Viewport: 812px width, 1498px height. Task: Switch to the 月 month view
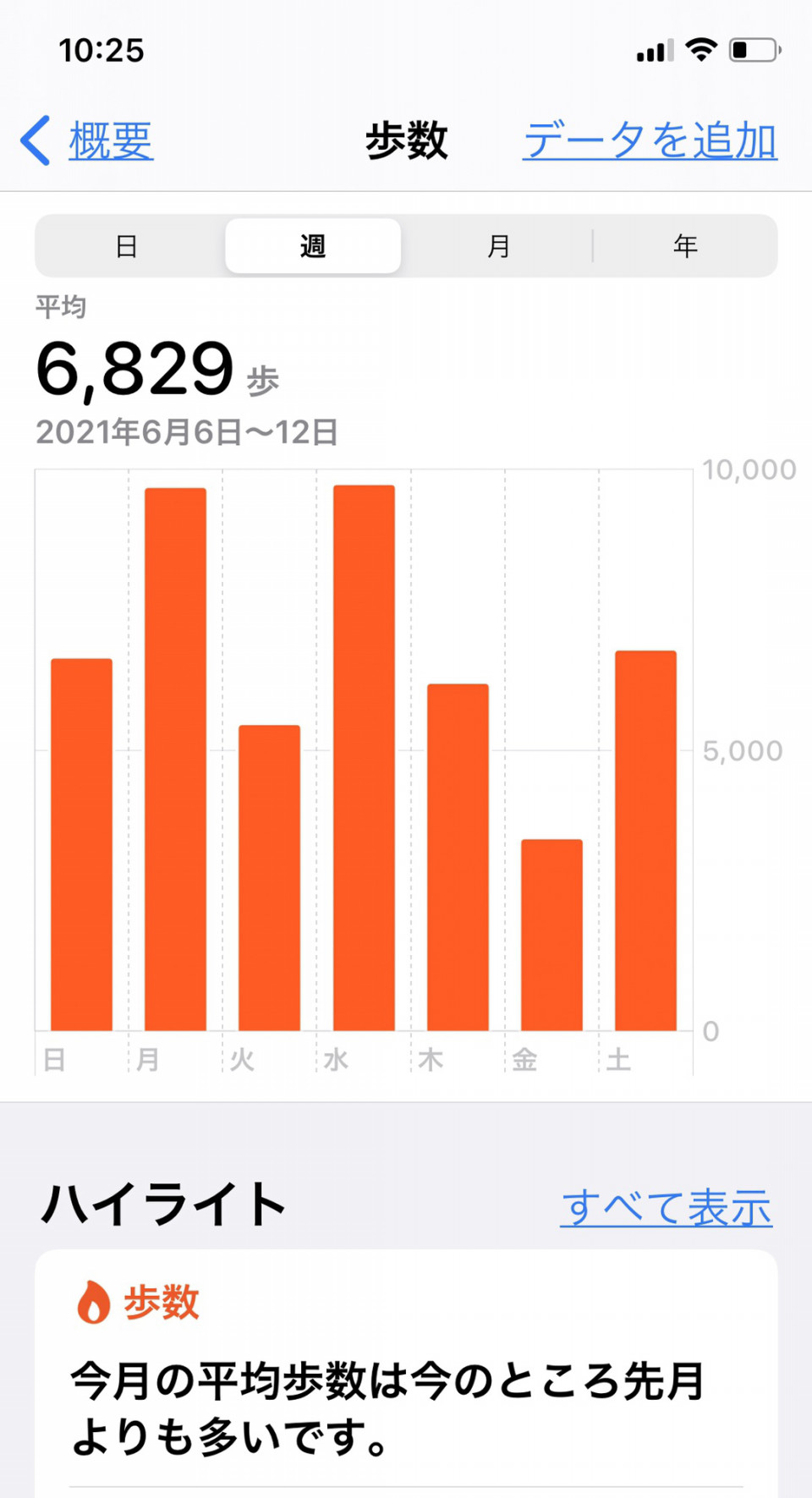499,246
